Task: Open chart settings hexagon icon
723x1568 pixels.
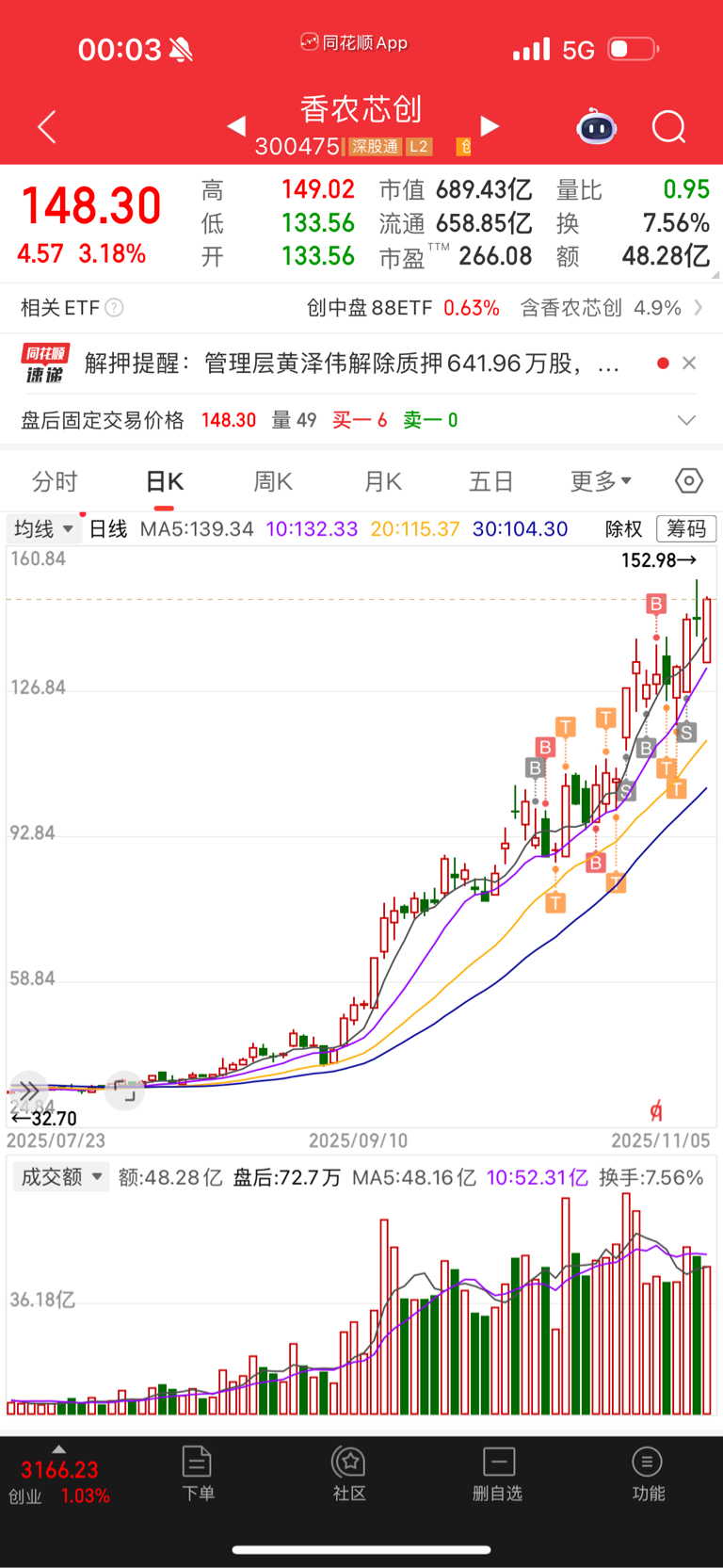Action: tap(689, 481)
